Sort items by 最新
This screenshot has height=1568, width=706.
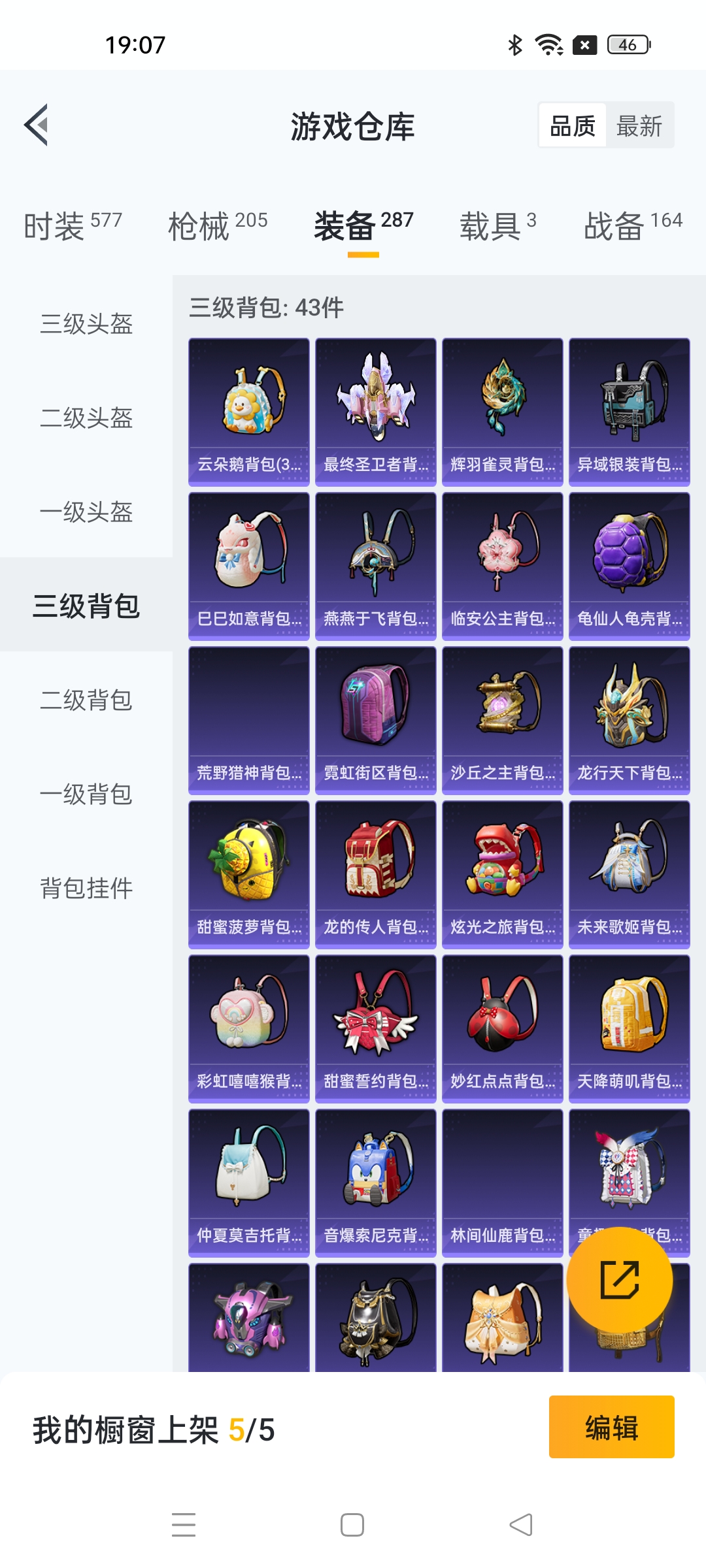639,125
